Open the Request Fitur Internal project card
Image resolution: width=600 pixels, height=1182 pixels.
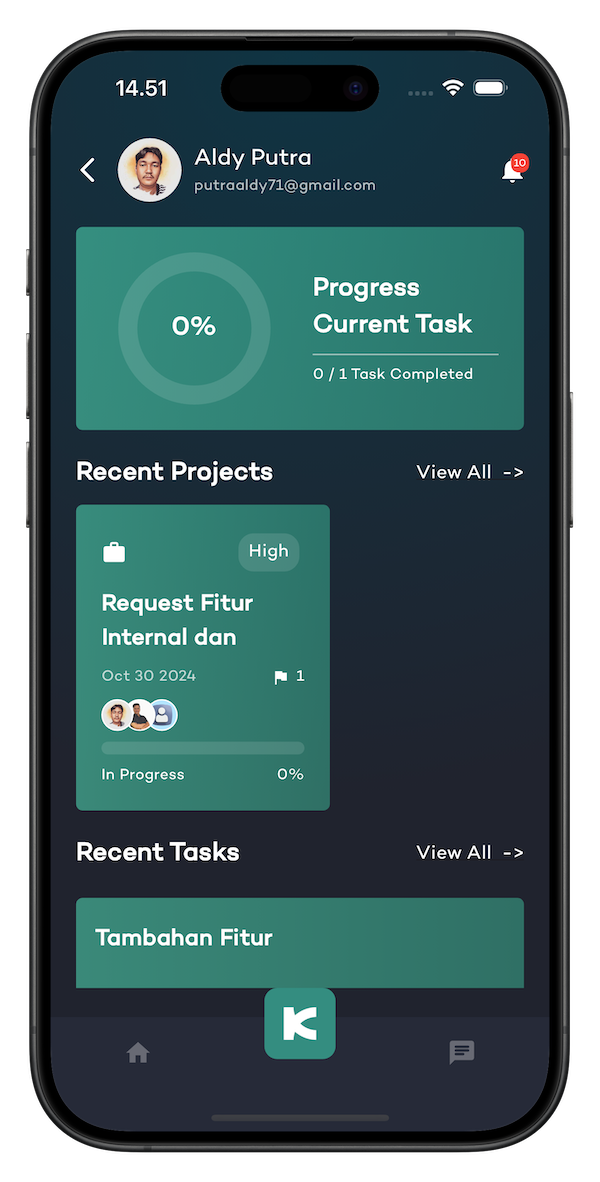pos(203,657)
